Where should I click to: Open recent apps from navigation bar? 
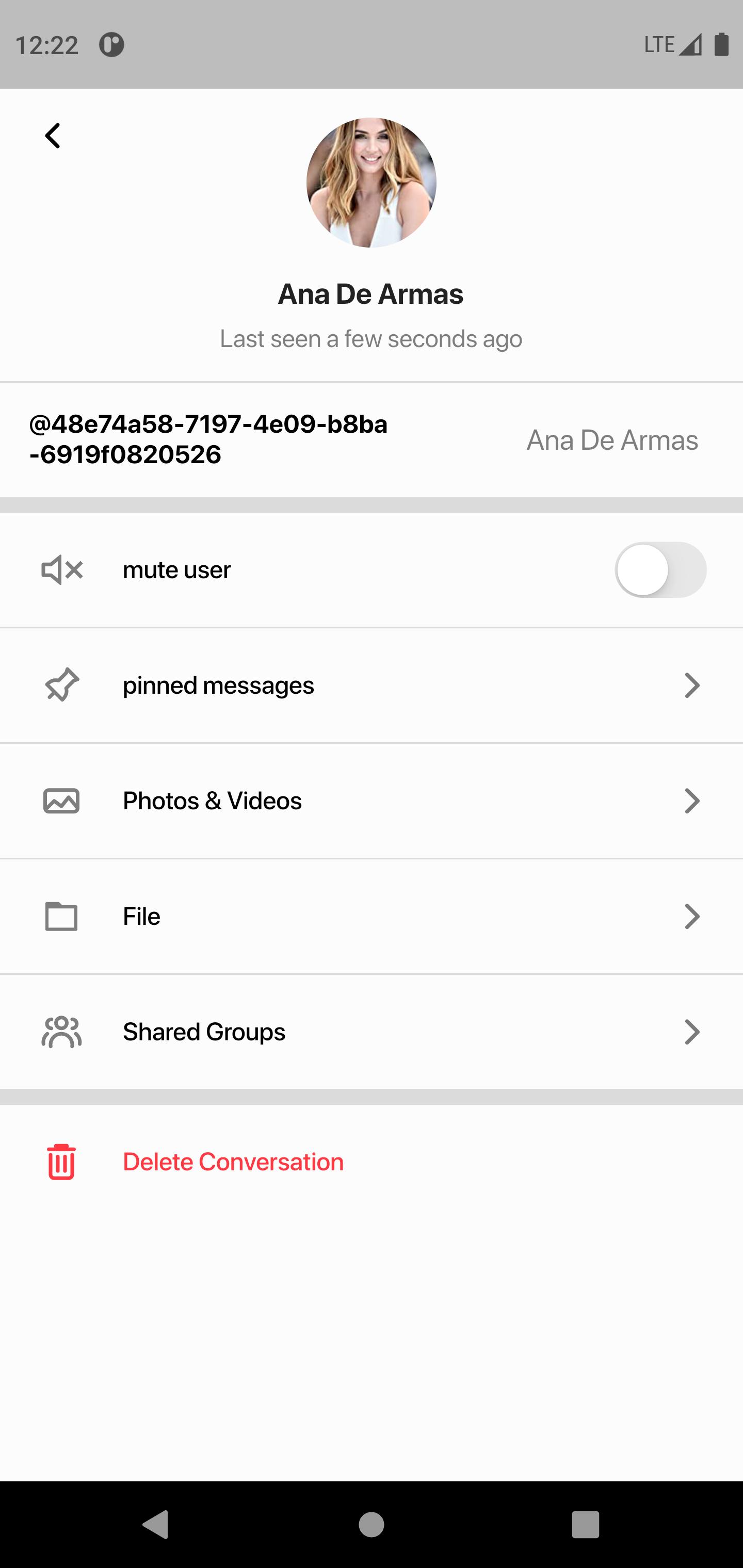coord(585,1525)
